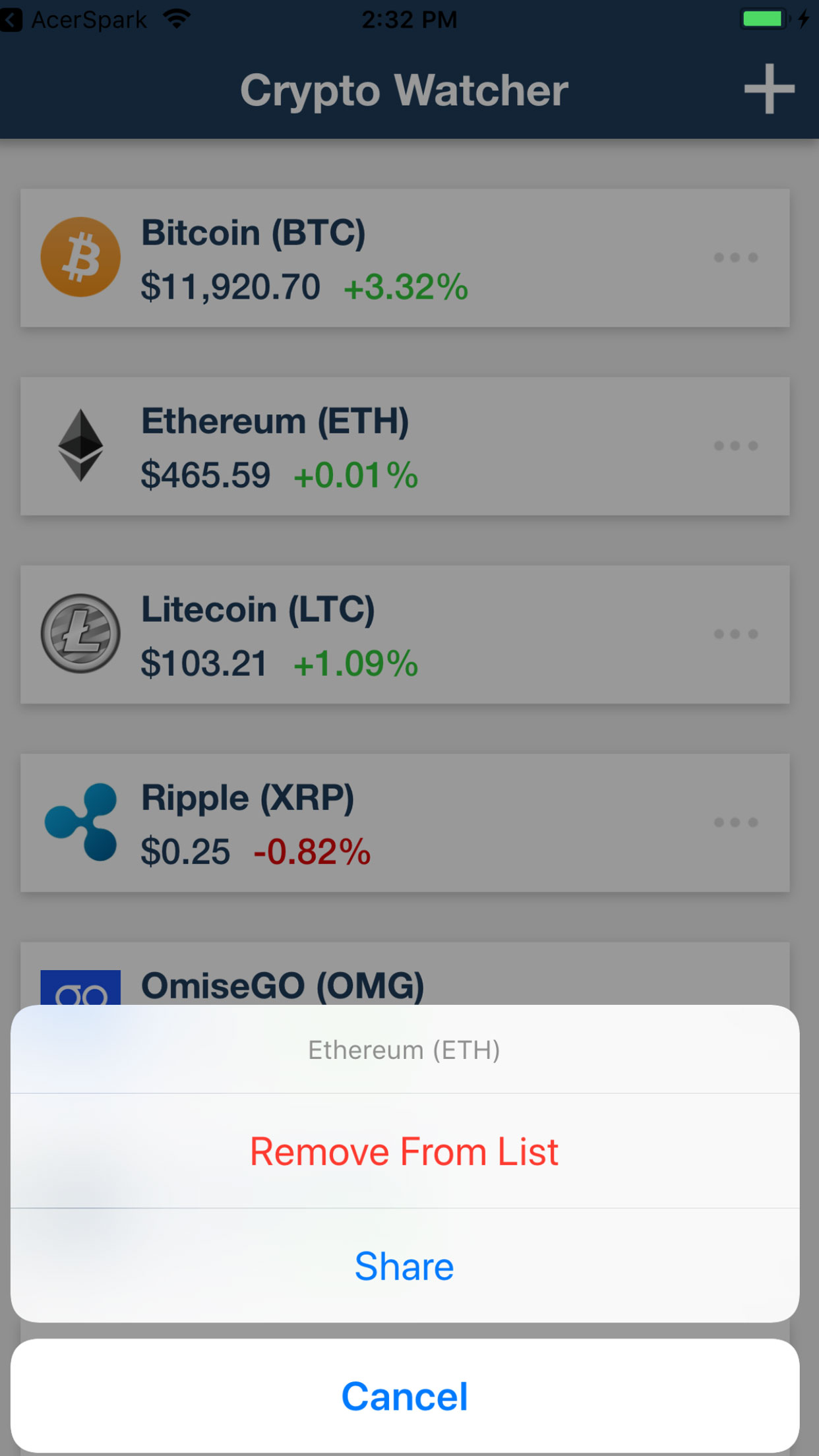Viewport: 819px width, 1456px height.
Task: Tap the ellipsis icon on the Bitcoin row
Action: [736, 257]
